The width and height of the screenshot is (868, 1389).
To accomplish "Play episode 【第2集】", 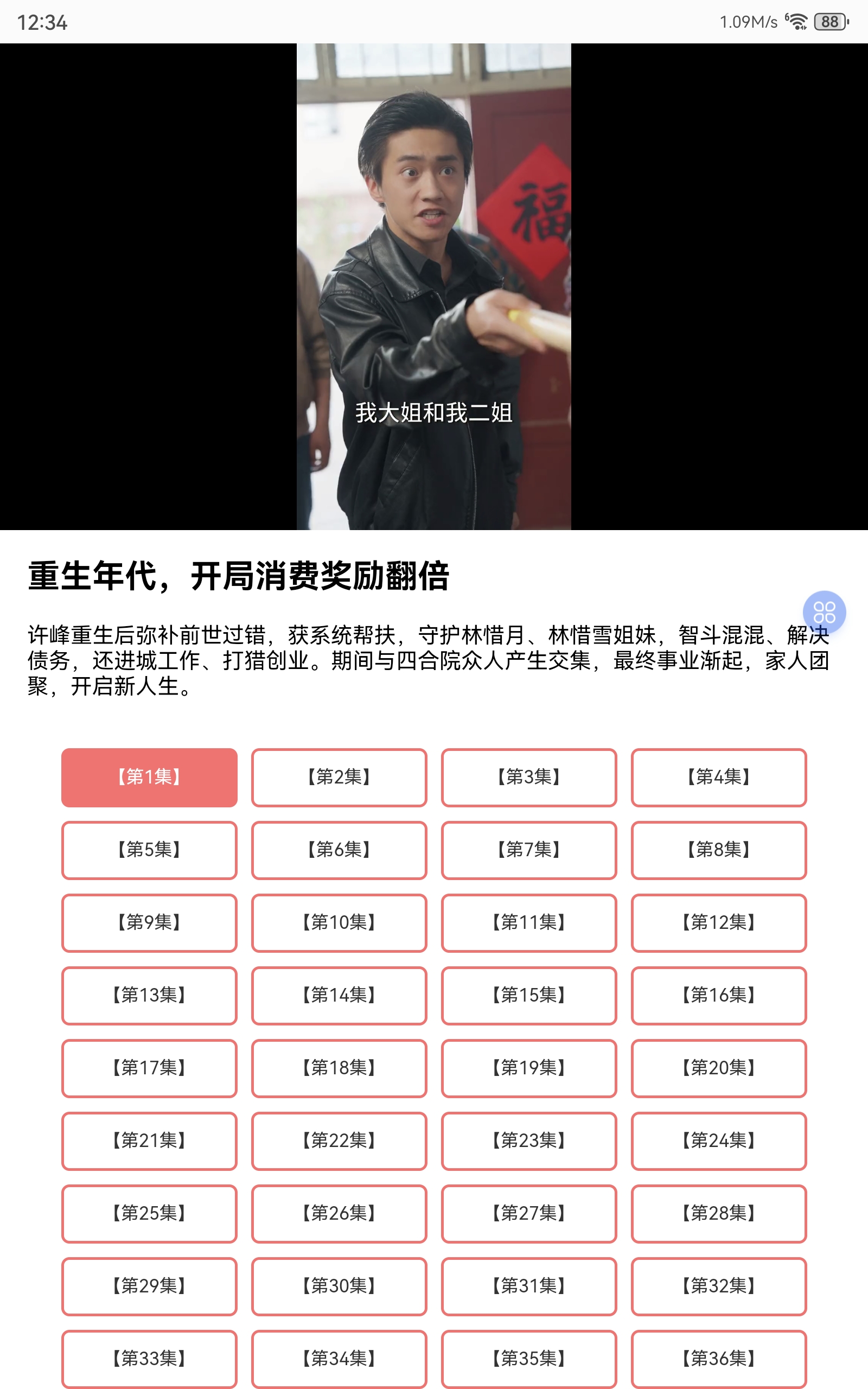I will 339,777.
